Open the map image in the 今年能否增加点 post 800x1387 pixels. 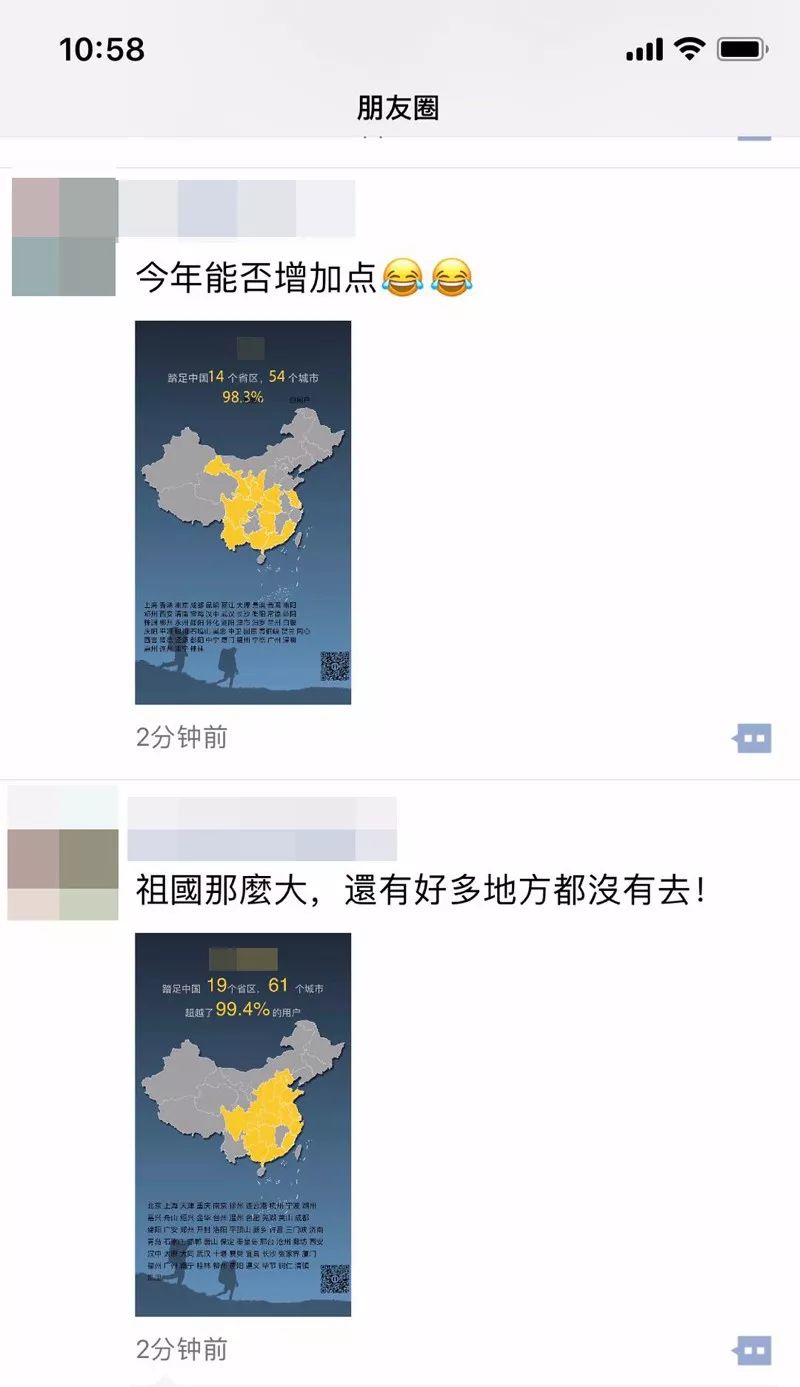243,512
